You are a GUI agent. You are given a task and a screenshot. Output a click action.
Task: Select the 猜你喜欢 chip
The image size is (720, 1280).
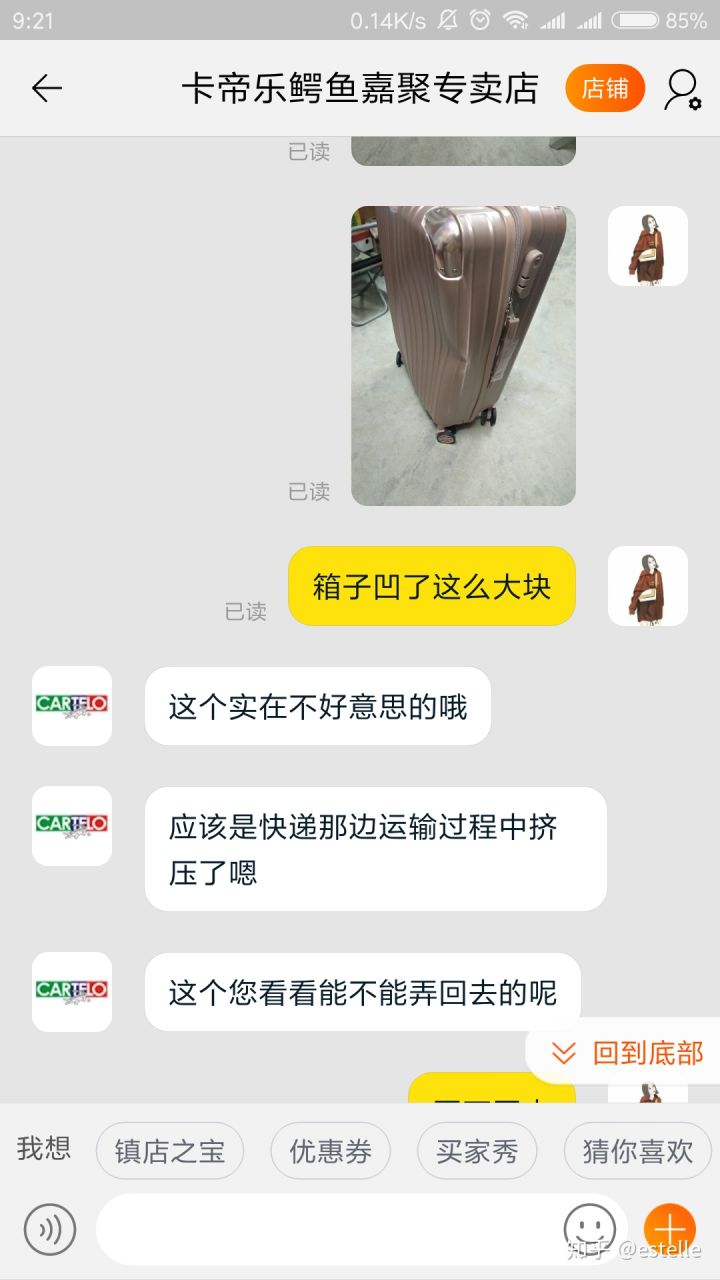[637, 1151]
